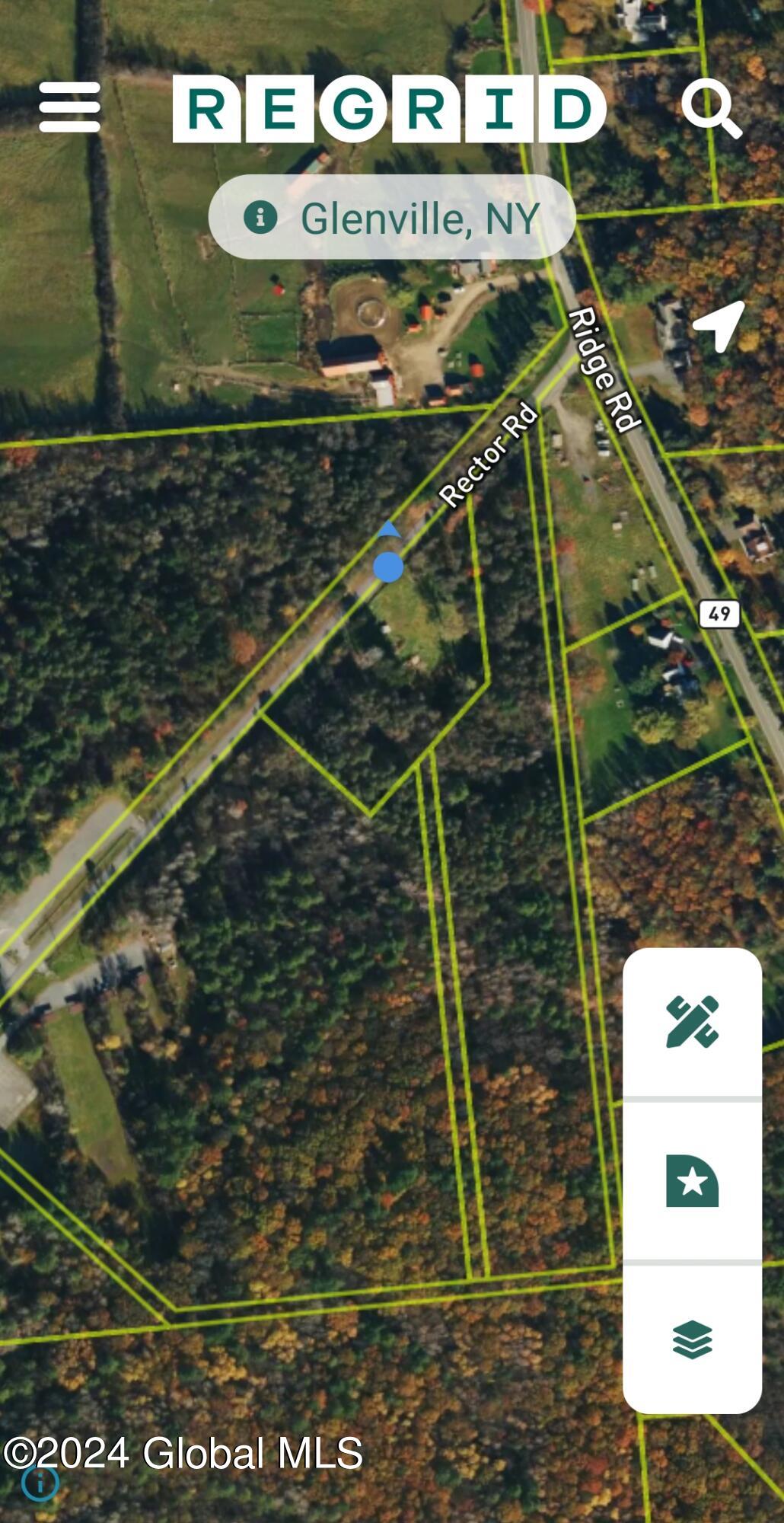
Task: Show map attribution info
Action: tap(40, 1482)
